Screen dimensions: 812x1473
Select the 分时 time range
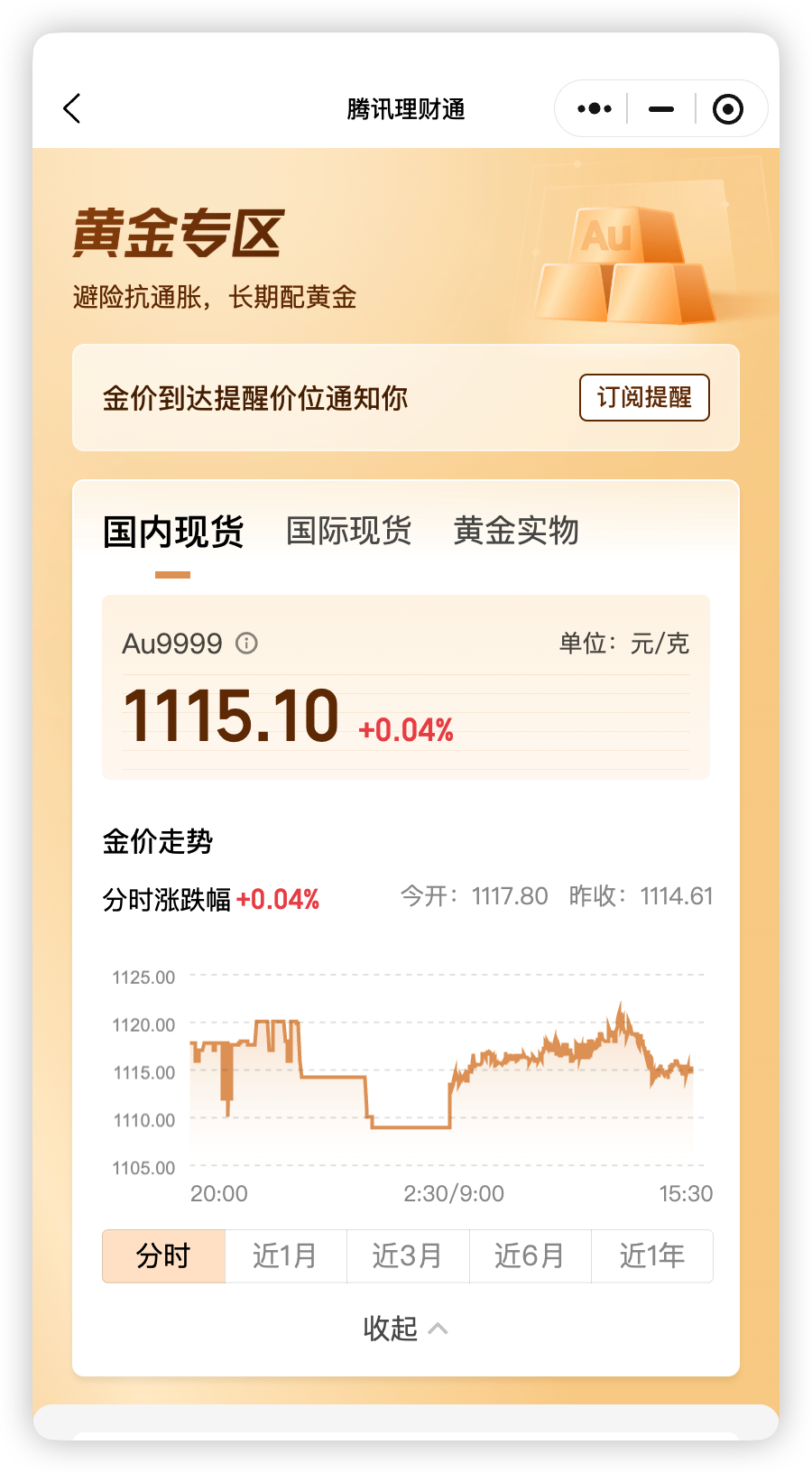163,1255
